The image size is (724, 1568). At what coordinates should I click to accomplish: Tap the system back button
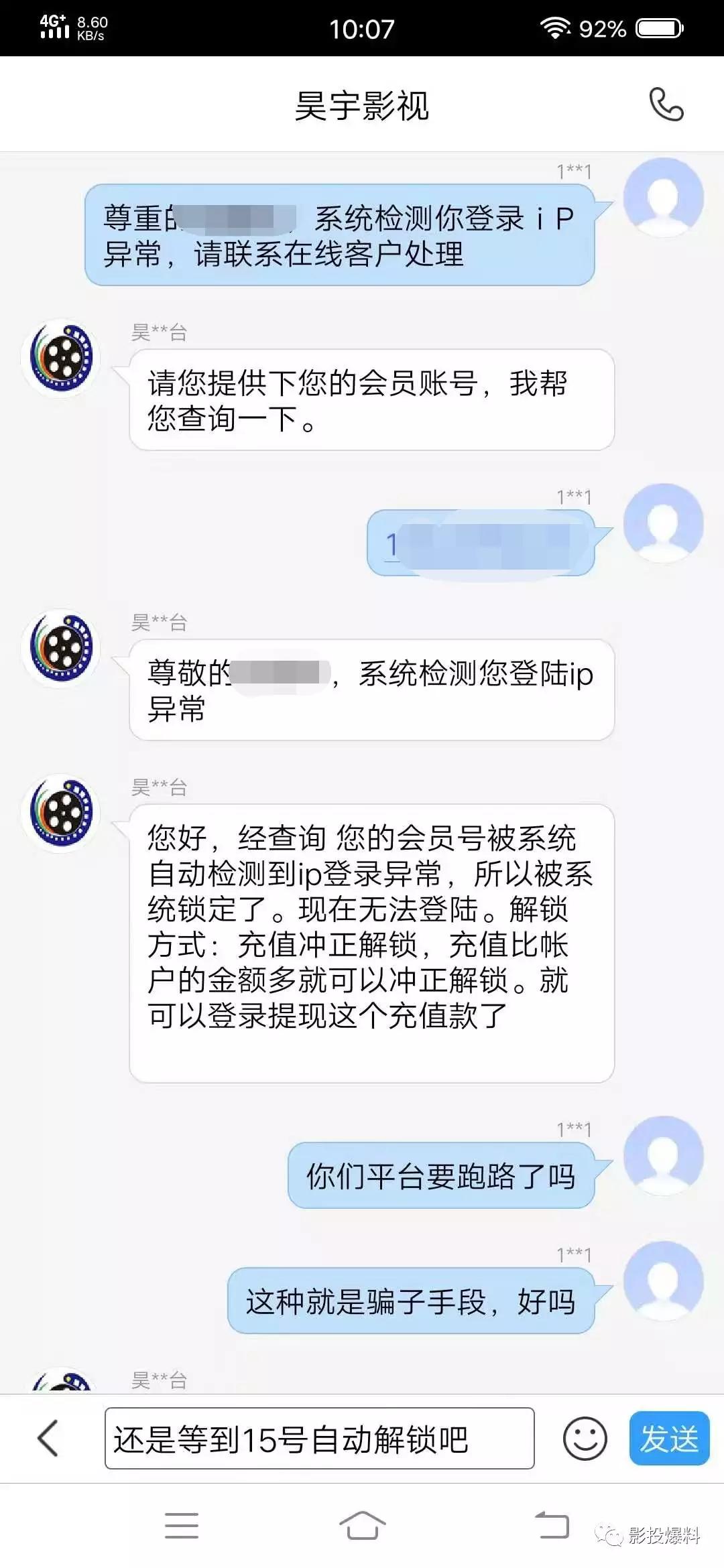pos(551,1526)
